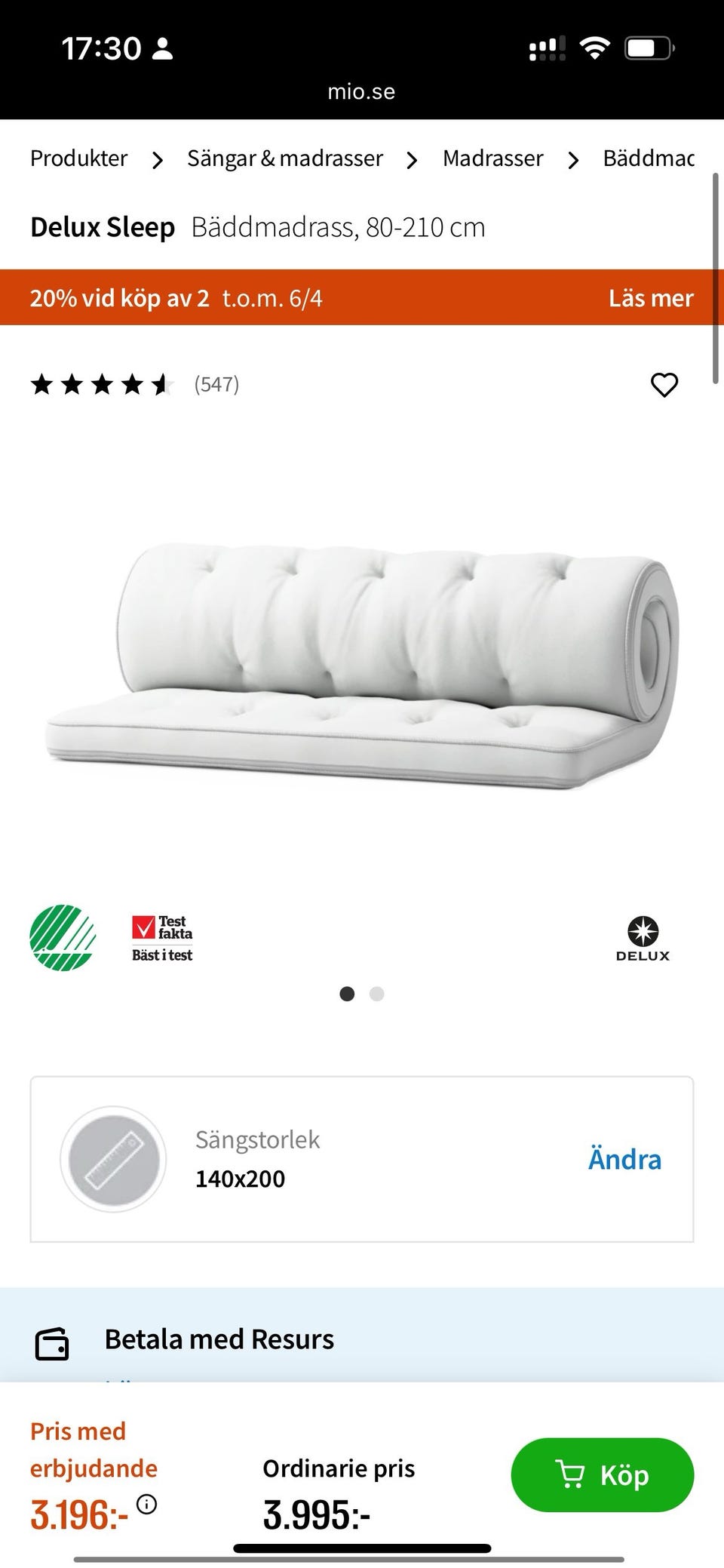The image size is (724, 1568).
Task: Add to cart with Köp button
Action: tap(602, 1474)
